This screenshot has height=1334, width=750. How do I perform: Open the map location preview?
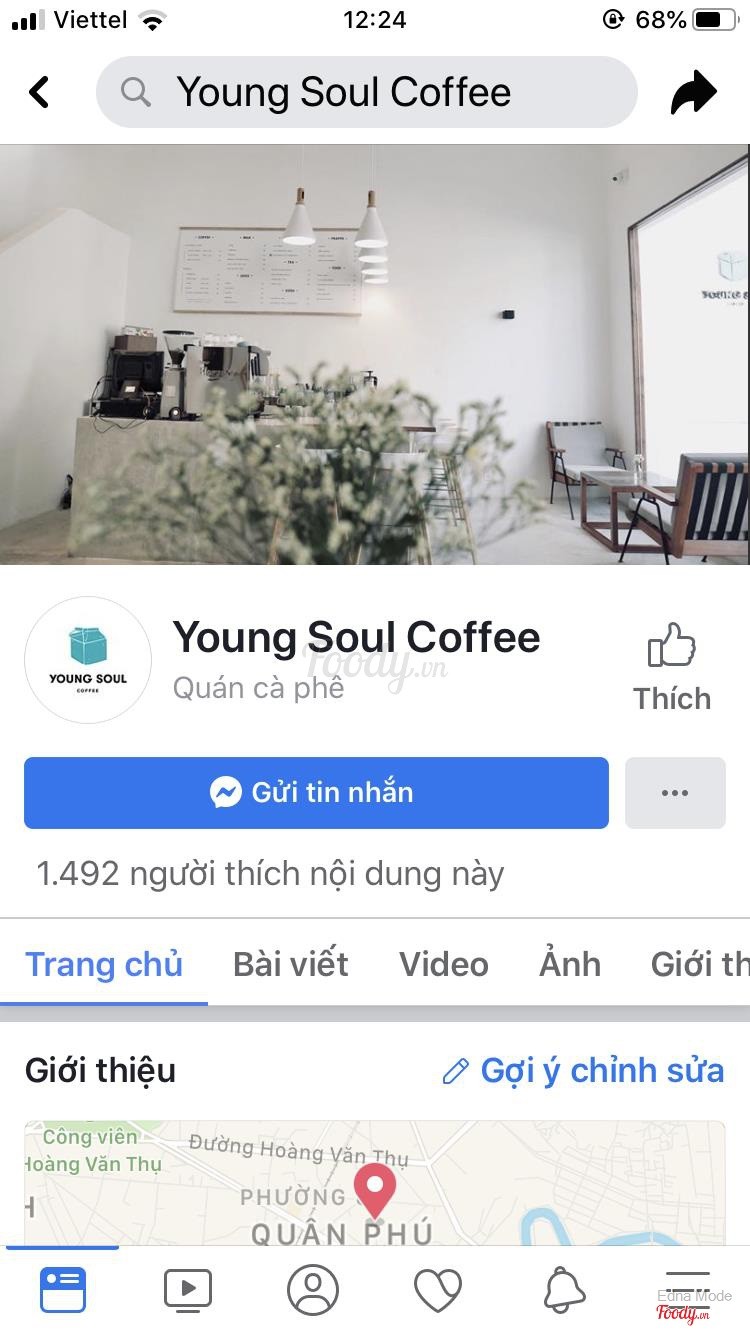tap(375, 1185)
